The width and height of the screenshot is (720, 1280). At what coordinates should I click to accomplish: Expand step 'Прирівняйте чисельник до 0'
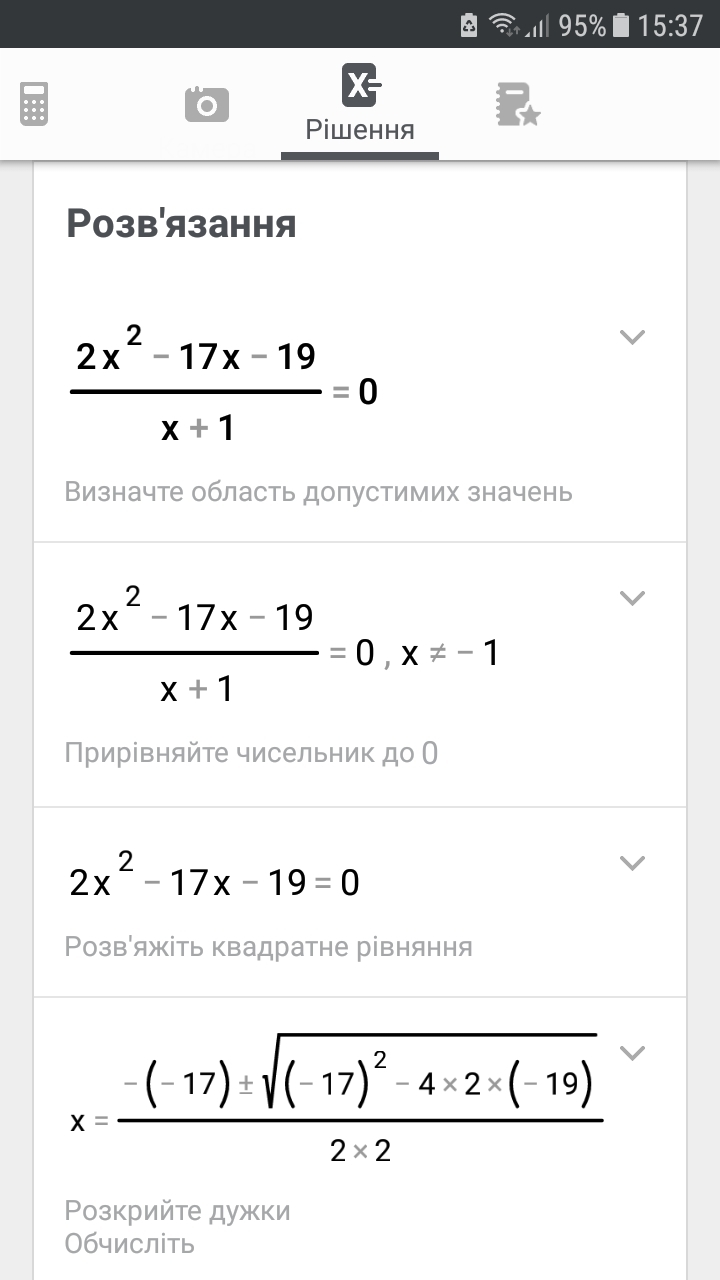click(632, 598)
